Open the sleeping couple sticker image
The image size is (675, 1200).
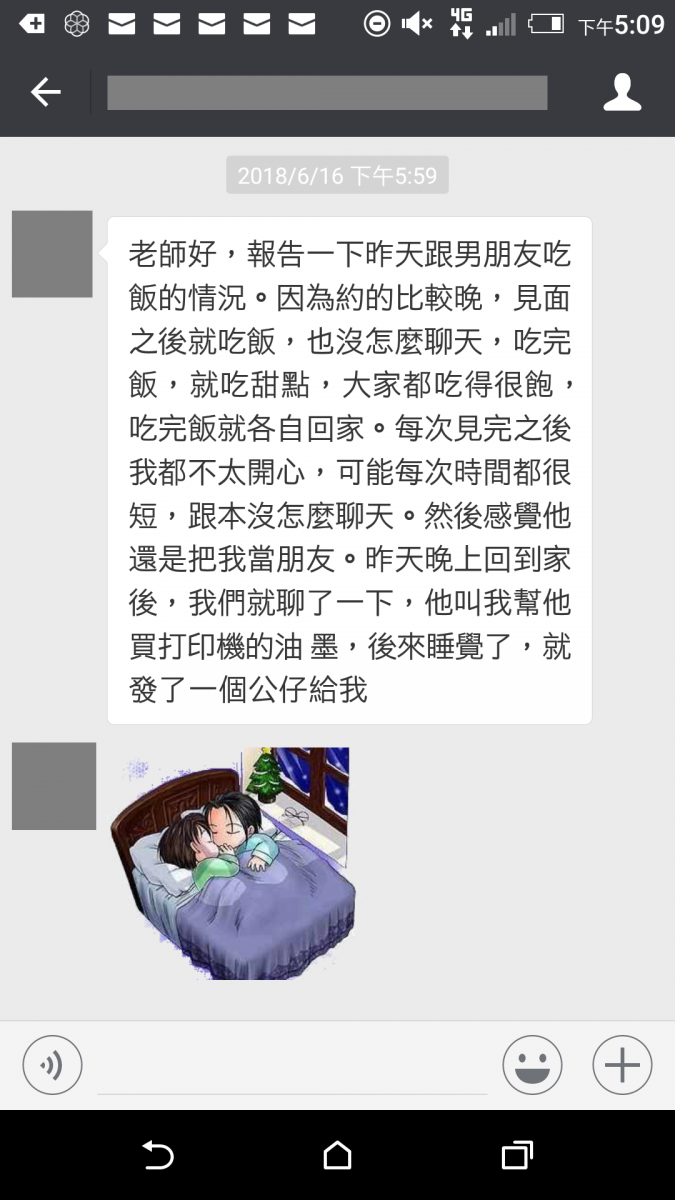click(235, 862)
